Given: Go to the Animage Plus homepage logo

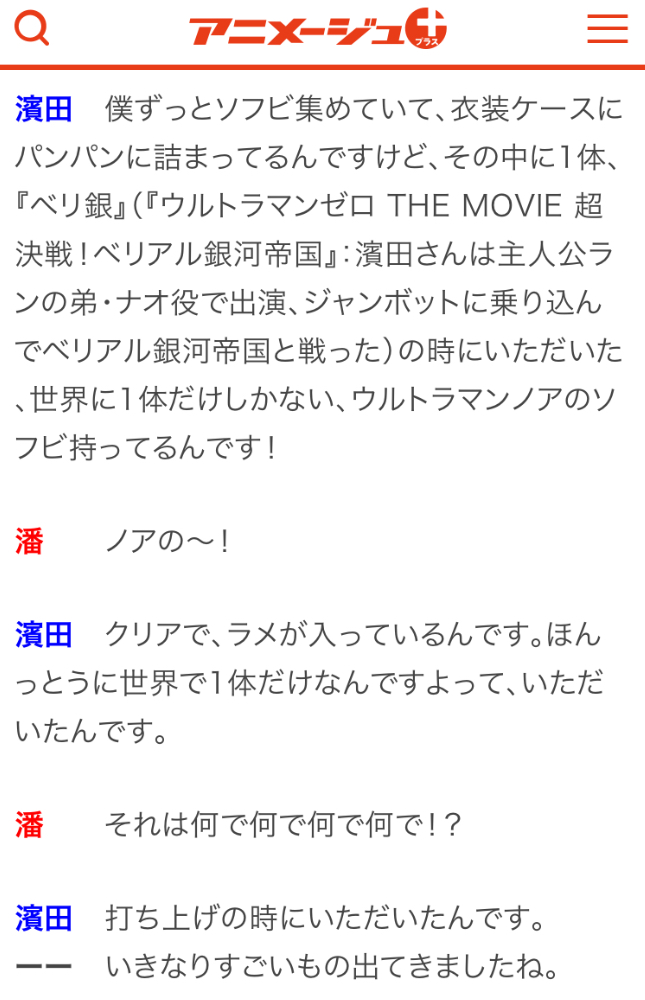Looking at the screenshot, I should pyautogui.click(x=317, y=30).
